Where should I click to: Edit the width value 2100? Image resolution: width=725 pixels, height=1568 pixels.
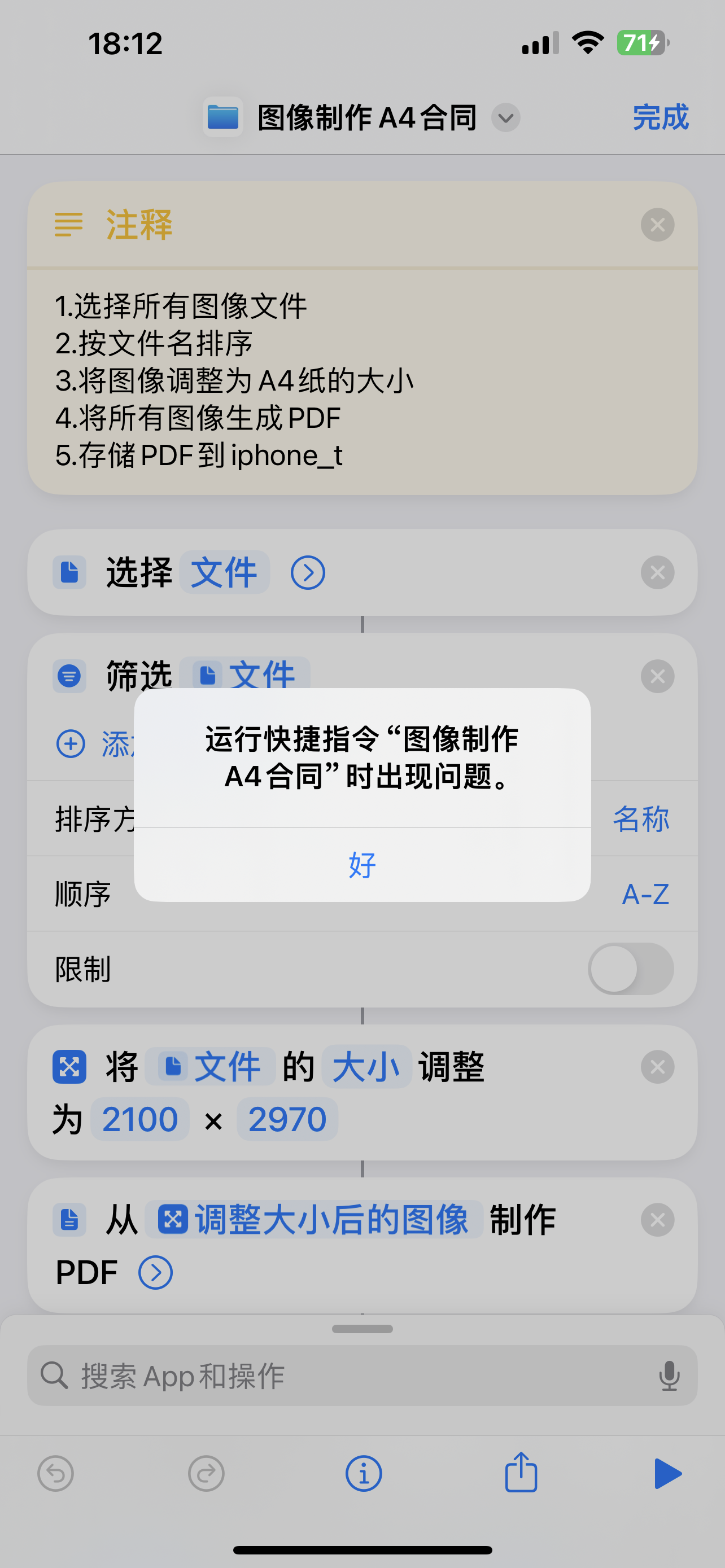[139, 1119]
